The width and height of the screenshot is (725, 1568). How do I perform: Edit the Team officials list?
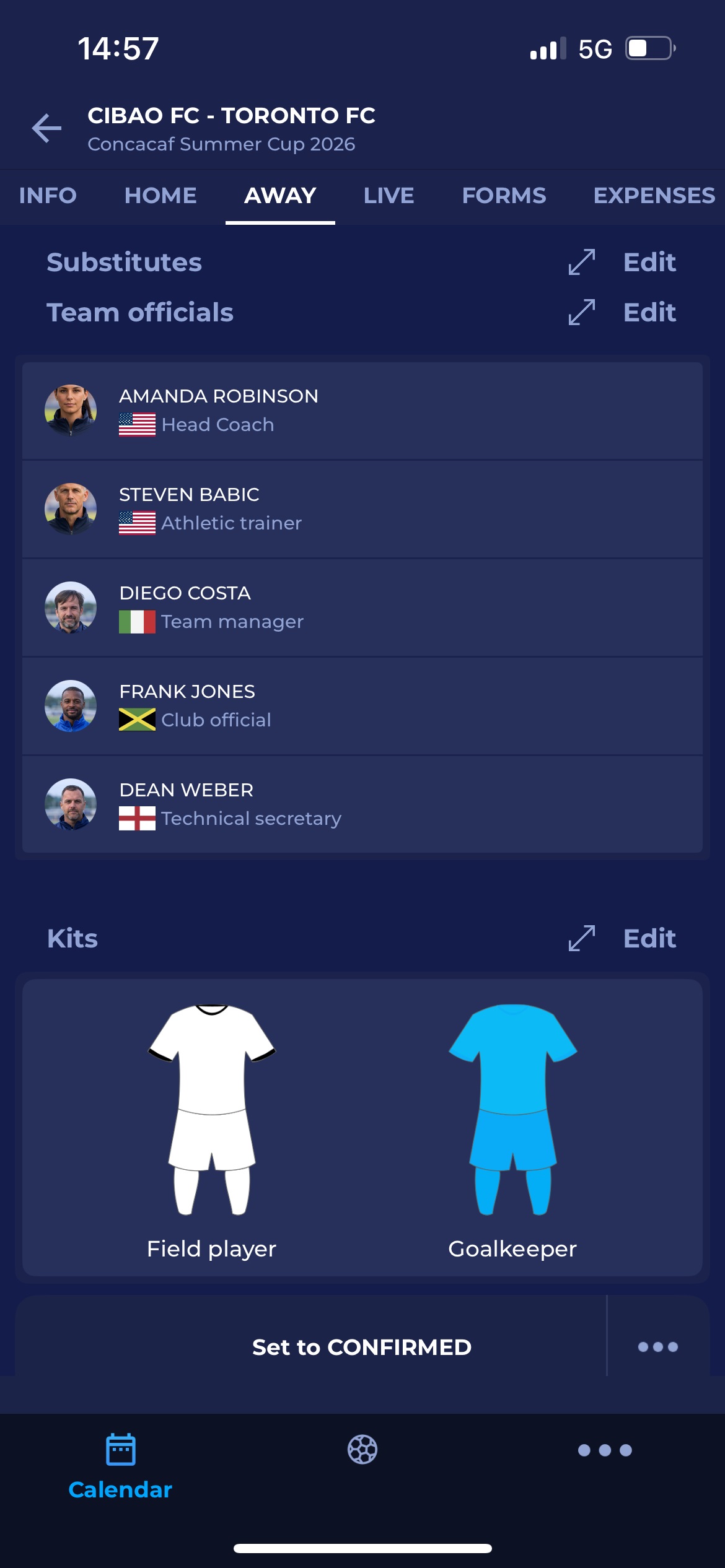649,312
